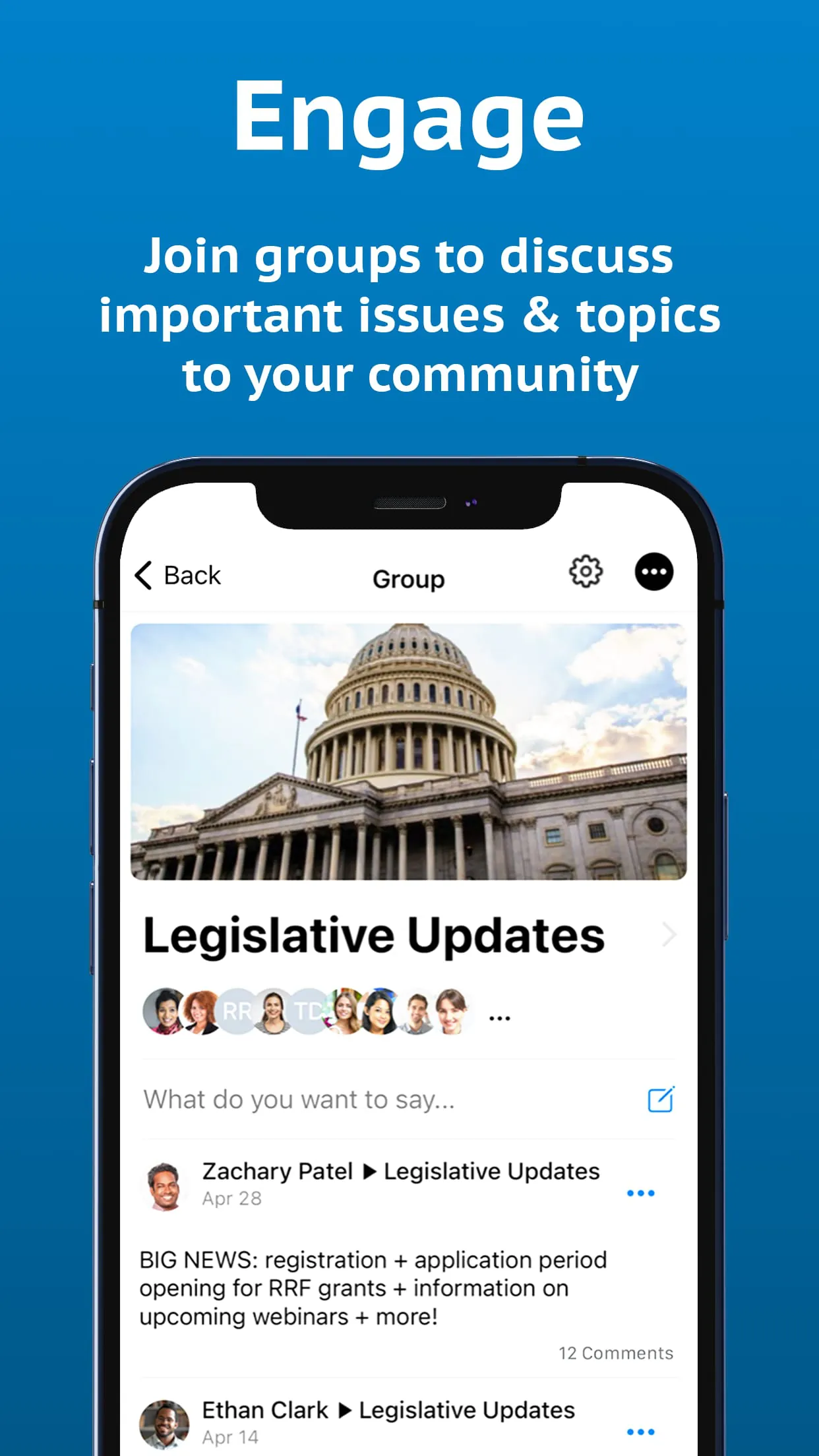
Task: Open Legislative Updates link in Zachary's post
Action: pyautogui.click(x=491, y=1170)
